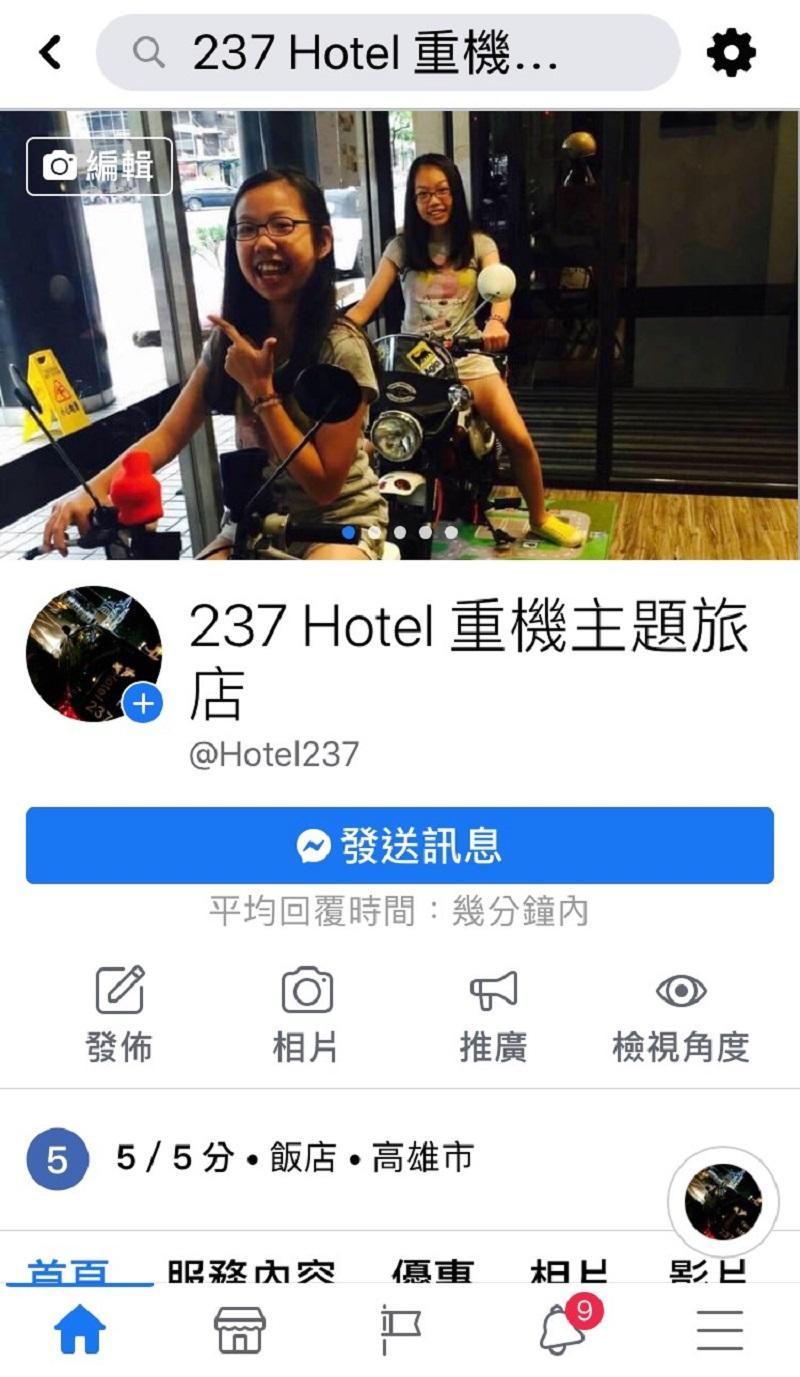Open the home feed in bottom bar
Image resolution: width=800 pixels, height=1377 pixels.
(80, 1331)
